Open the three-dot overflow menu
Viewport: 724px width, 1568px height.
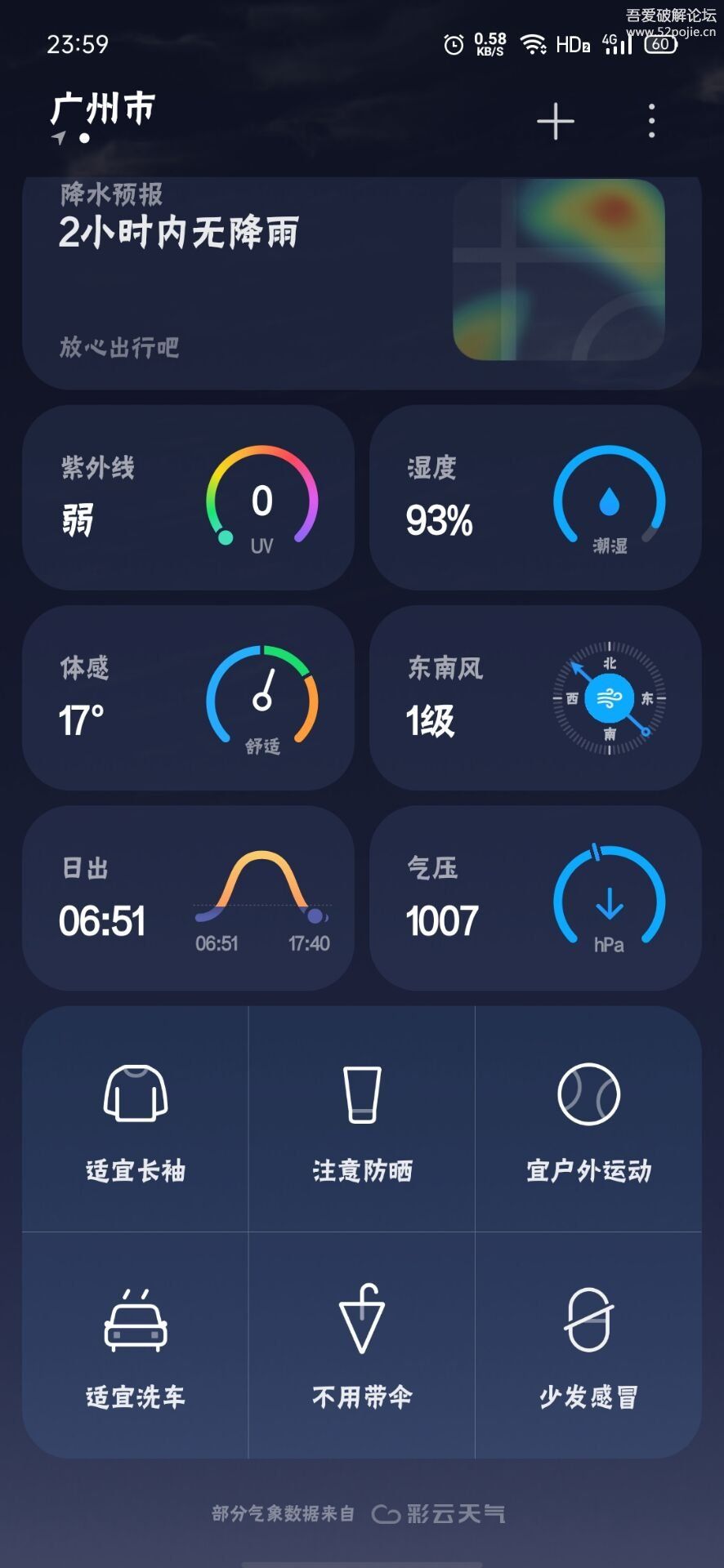[x=651, y=122]
